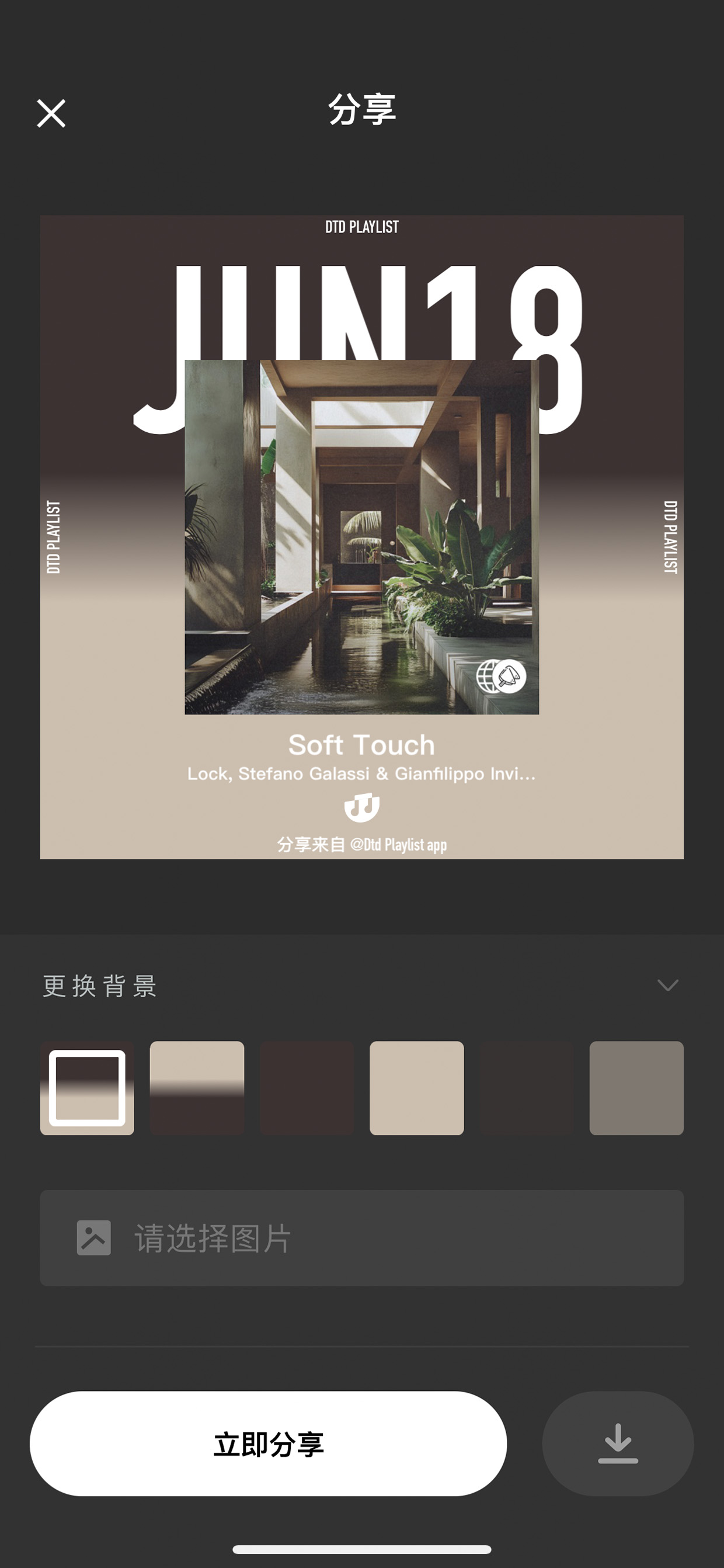Close the 分享 screen
Viewport: 724px width, 1568px height.
point(51,113)
